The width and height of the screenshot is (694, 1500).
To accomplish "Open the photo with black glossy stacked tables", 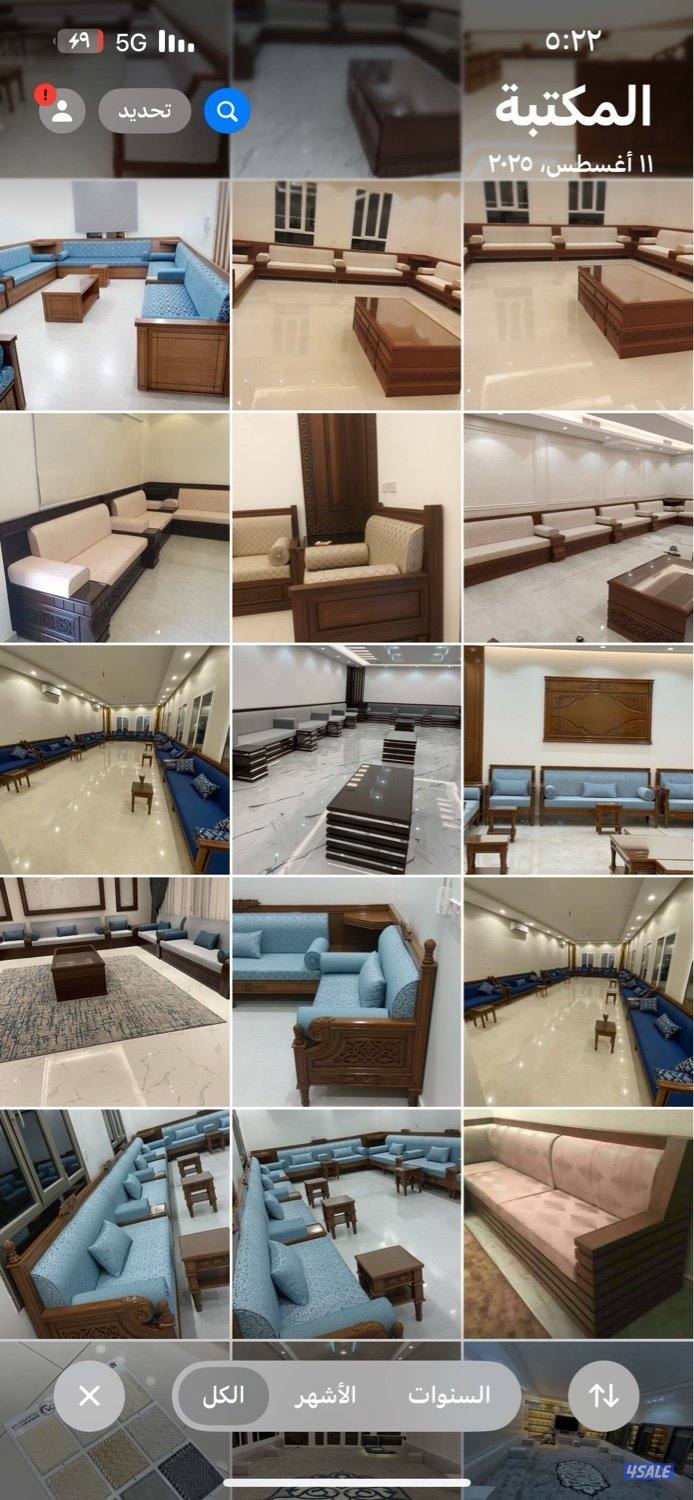I will pyautogui.click(x=346, y=759).
